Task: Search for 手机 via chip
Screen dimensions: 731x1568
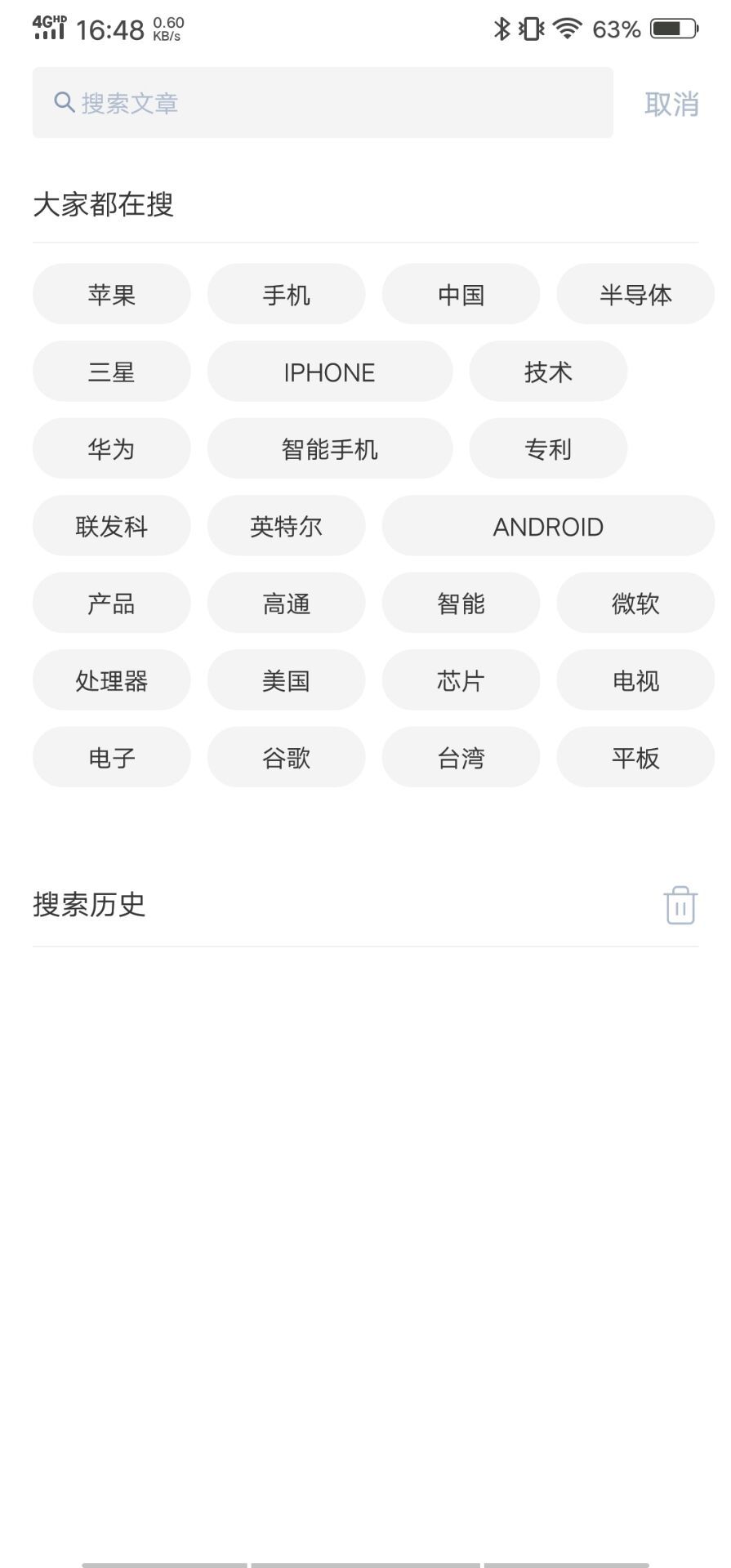Action: point(286,294)
